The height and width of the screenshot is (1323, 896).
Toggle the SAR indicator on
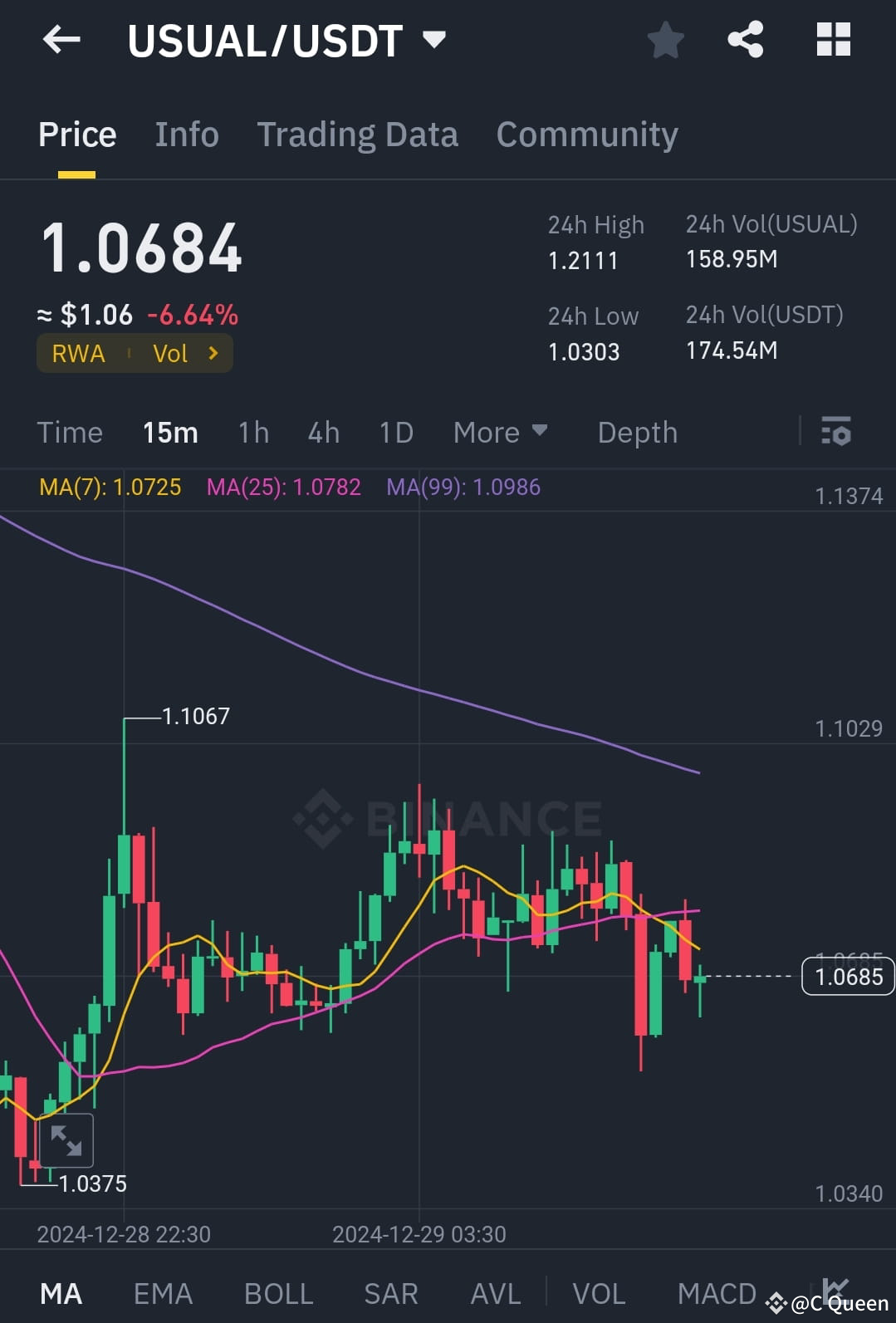(x=389, y=1292)
